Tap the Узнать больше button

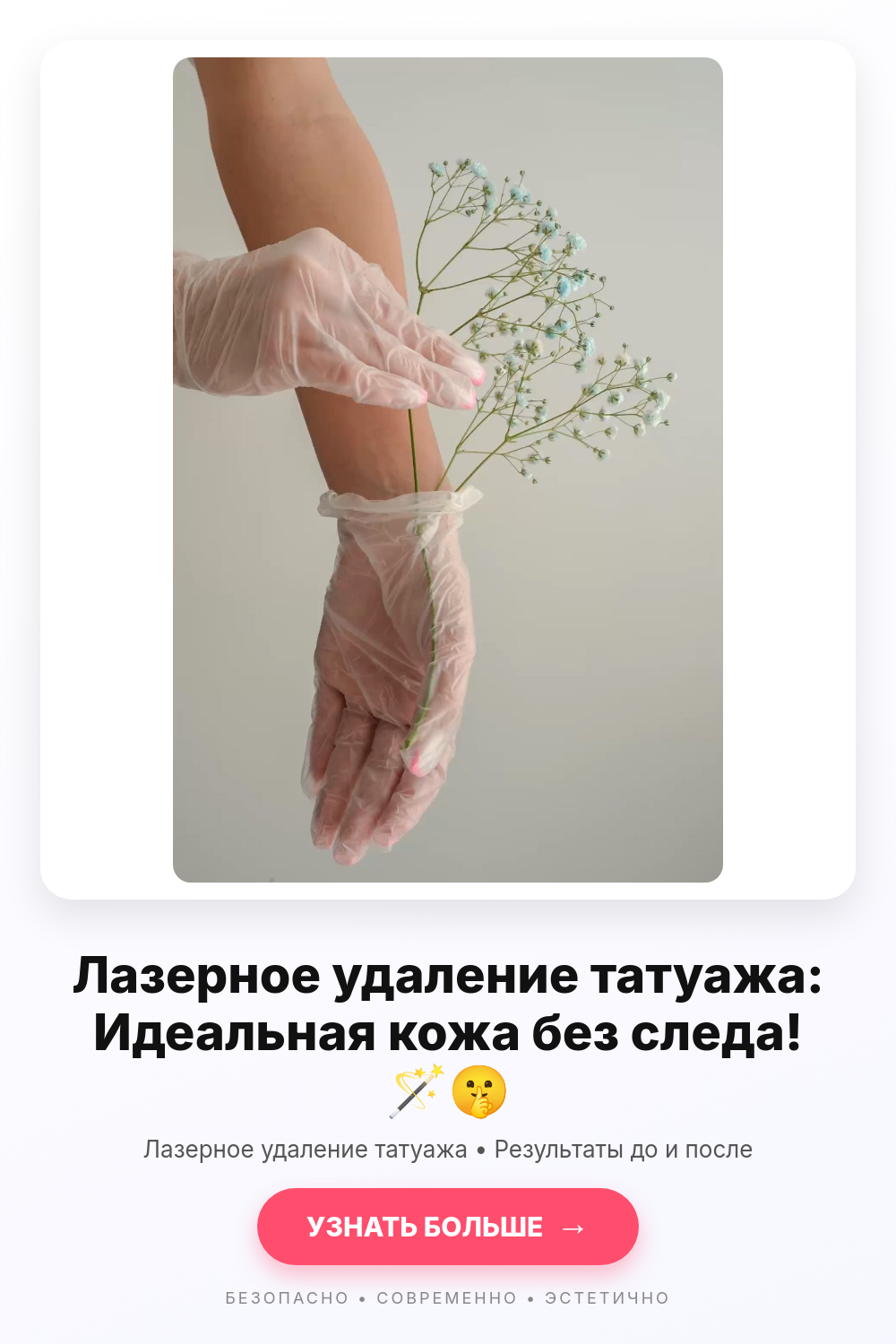[x=447, y=1227]
